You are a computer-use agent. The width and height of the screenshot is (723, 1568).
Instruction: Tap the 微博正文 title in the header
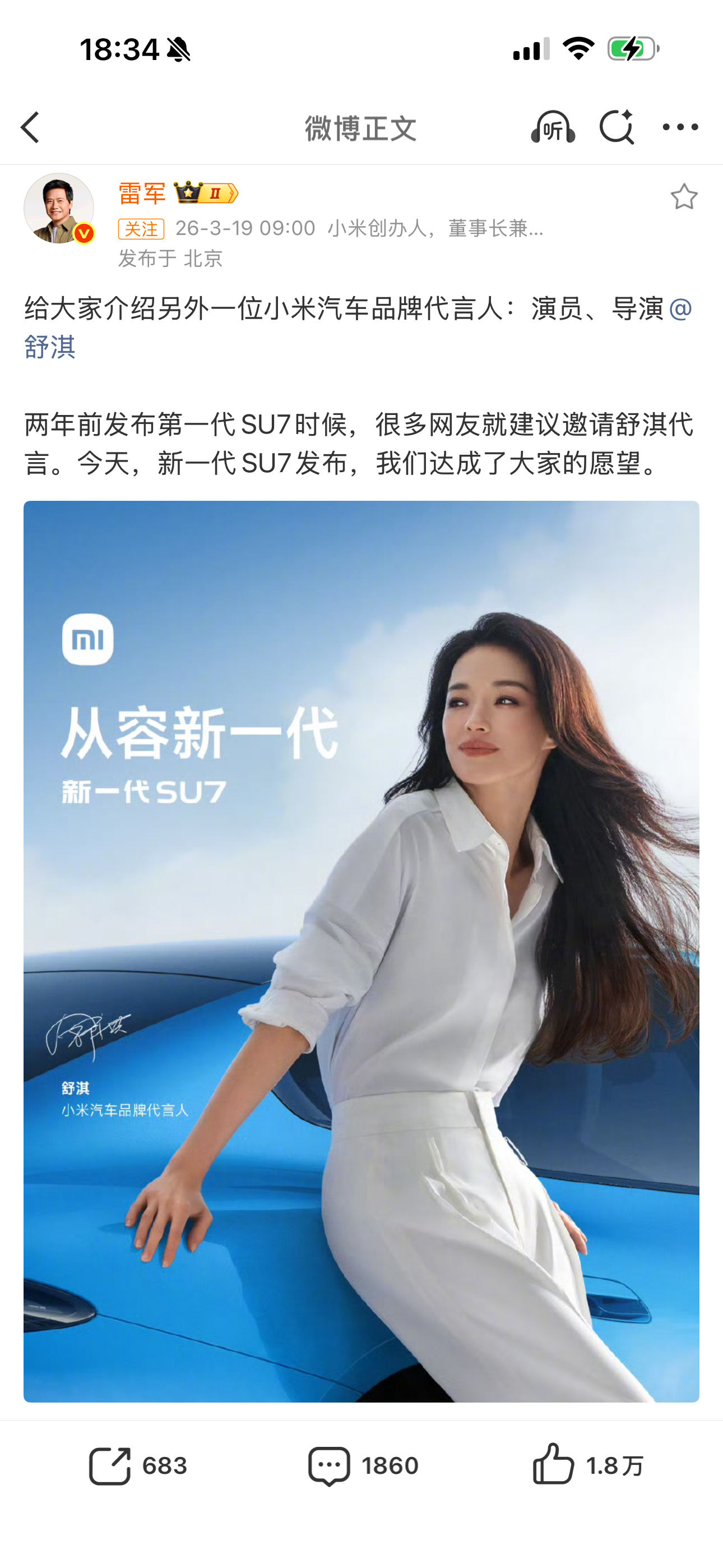tap(361, 128)
